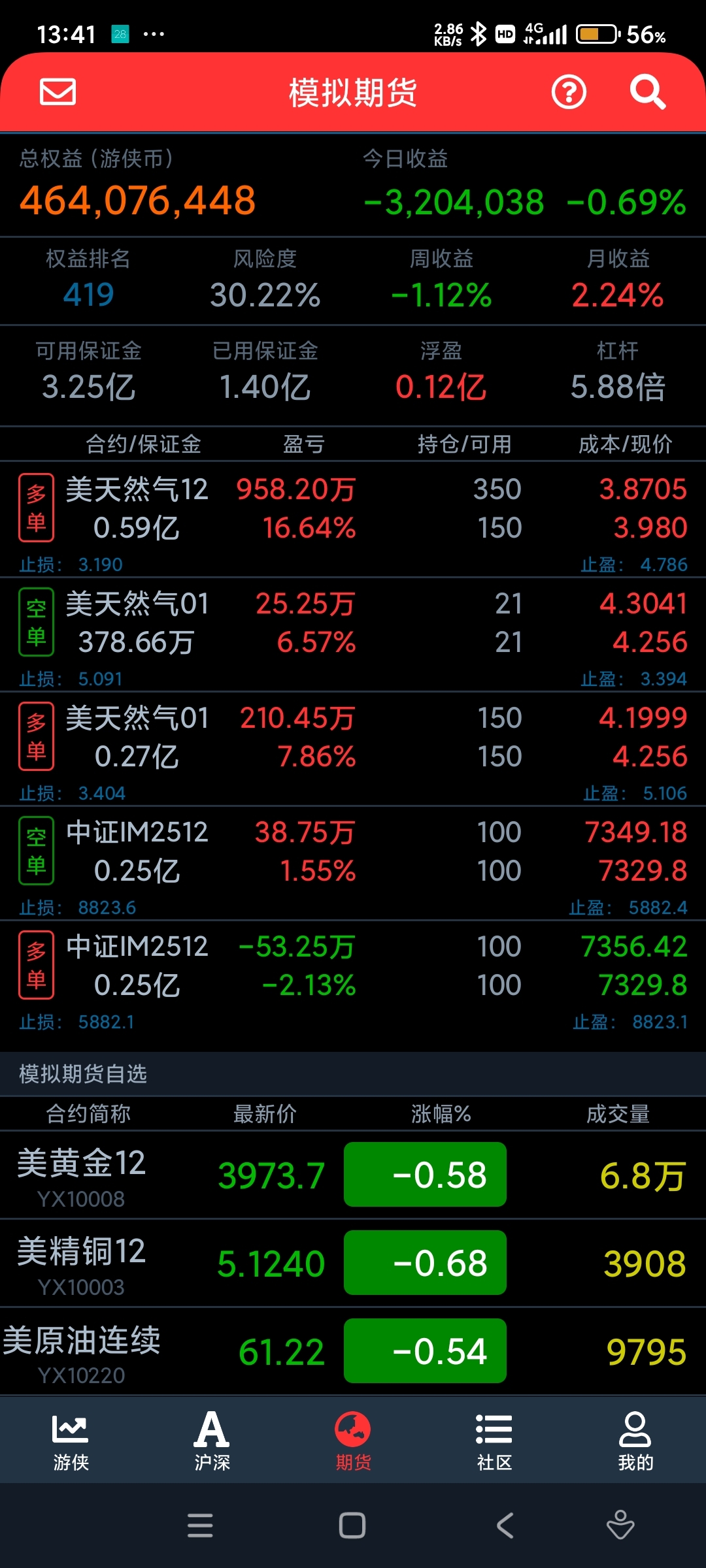Viewport: 706px width, 1568px height.
Task: Open the 美天然气01 short position
Action: 353,624
